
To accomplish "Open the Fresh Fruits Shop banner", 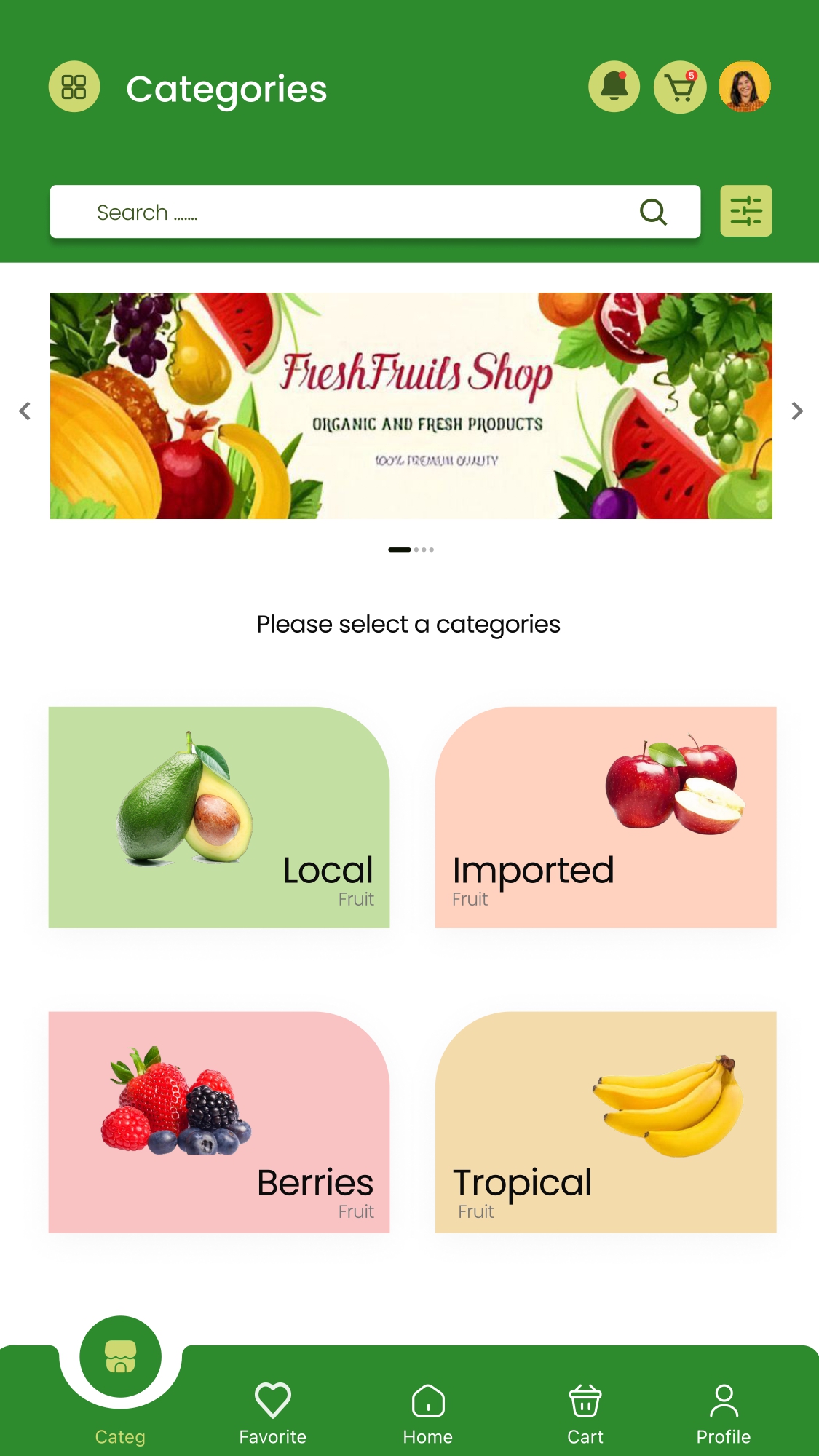I will pyautogui.click(x=411, y=405).
